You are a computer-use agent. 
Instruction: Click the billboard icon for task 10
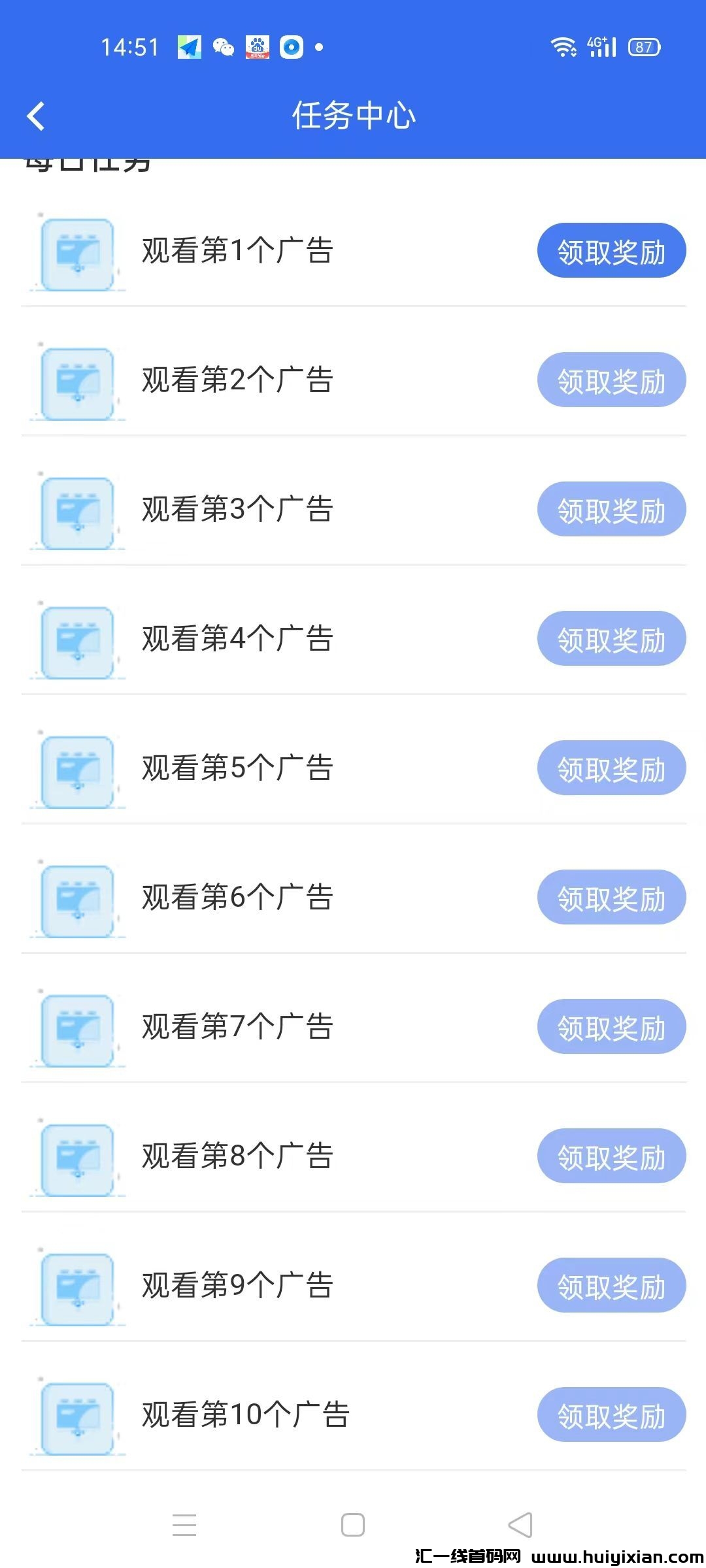pyautogui.click(x=77, y=1414)
